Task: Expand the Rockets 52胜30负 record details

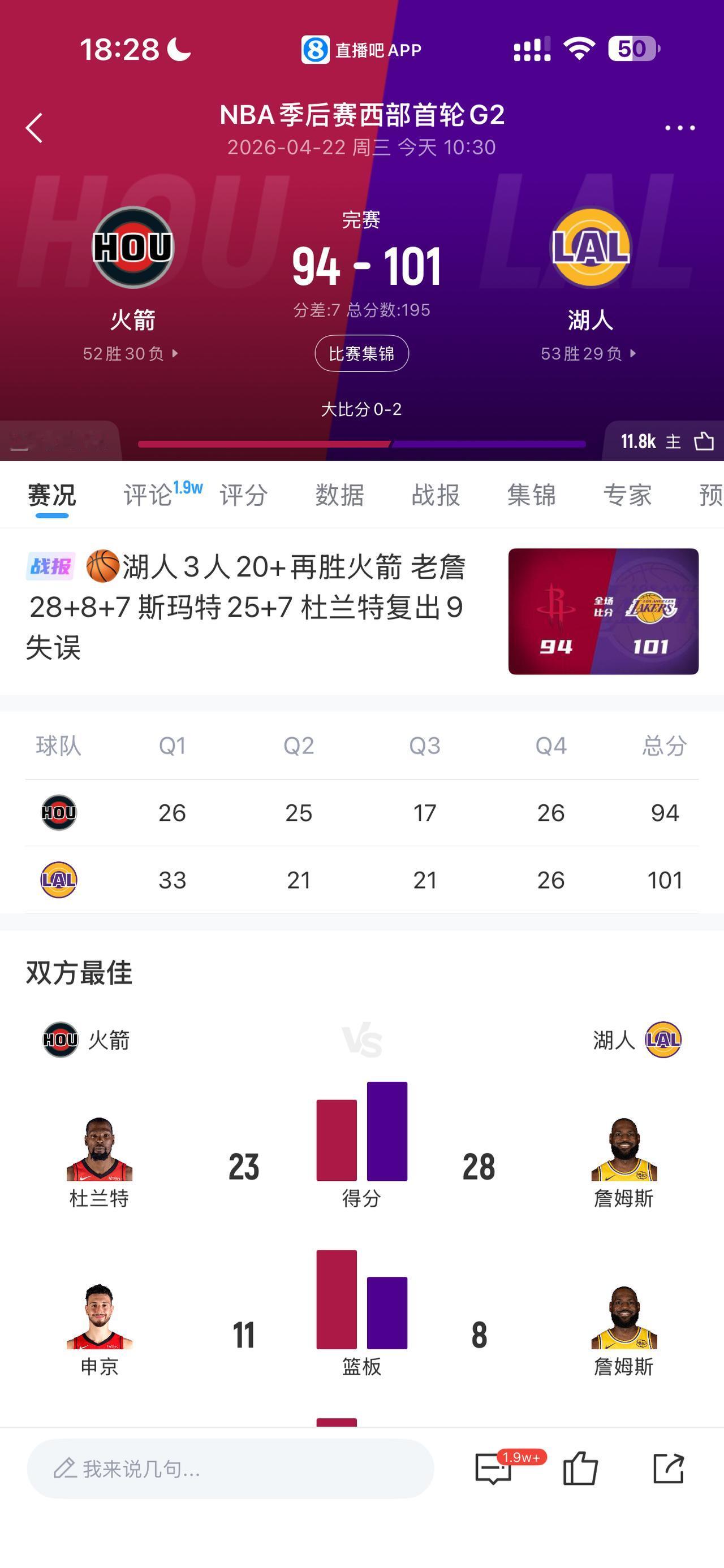Action: point(130,354)
